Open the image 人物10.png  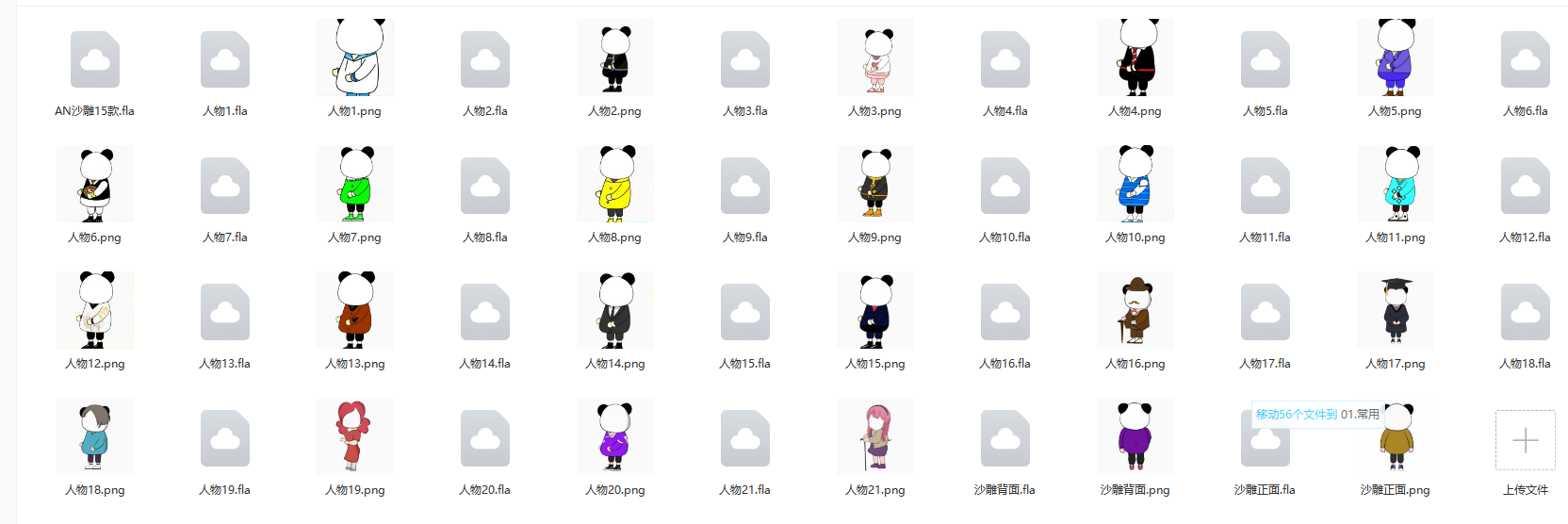pyautogui.click(x=1135, y=185)
